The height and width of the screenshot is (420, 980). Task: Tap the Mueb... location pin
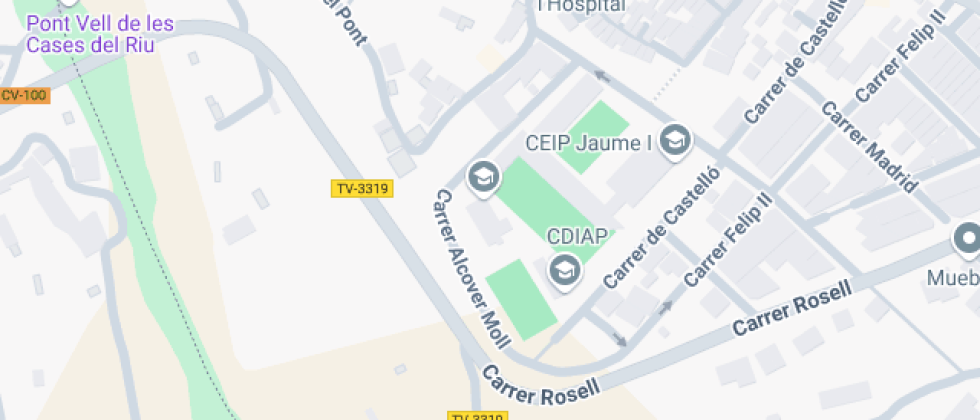967,240
